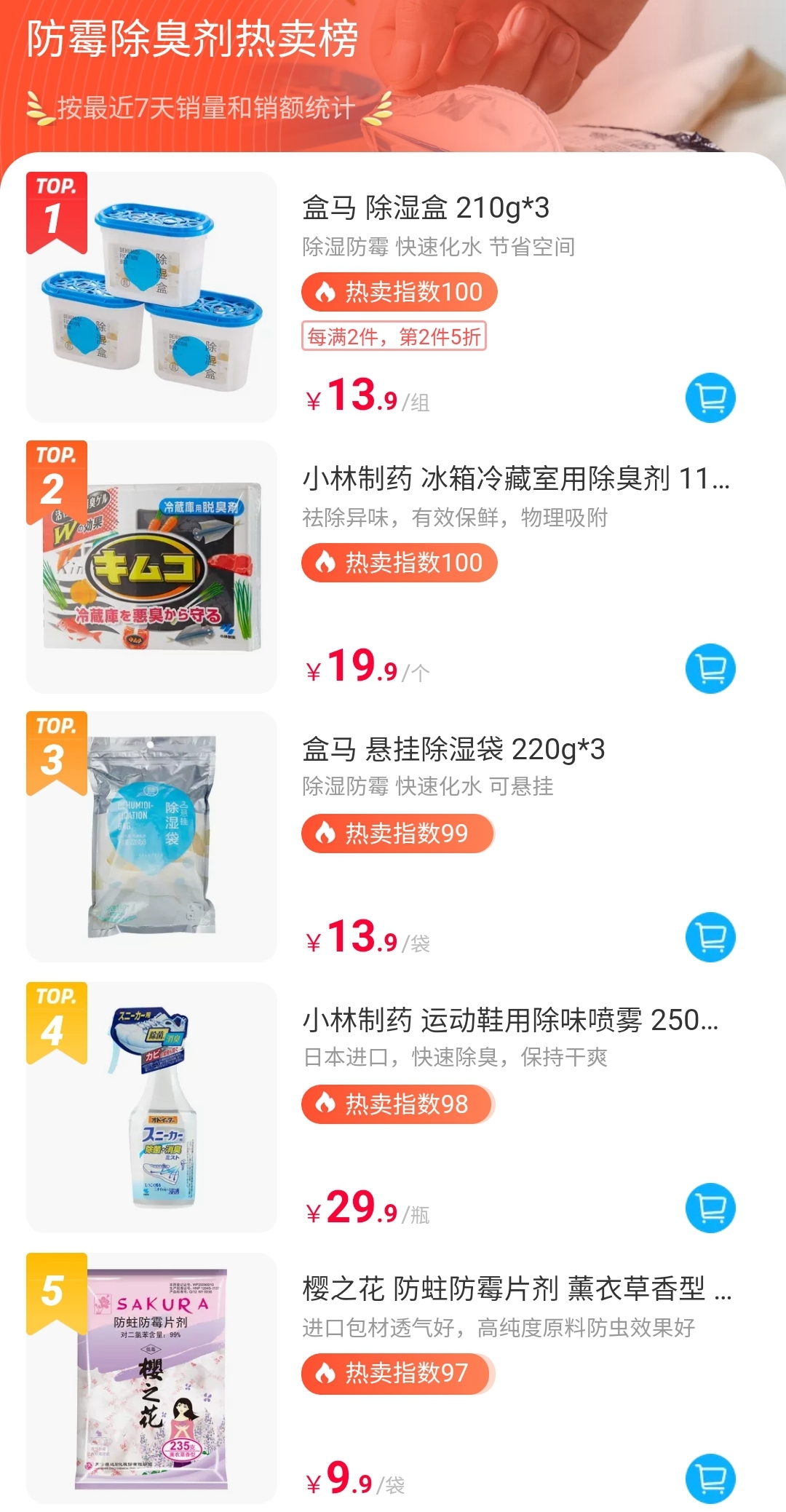Open 樱之花 防蛀防霉片剂 薰衣草香型 details
The image size is (786, 1512).
pyautogui.click(x=517, y=1289)
